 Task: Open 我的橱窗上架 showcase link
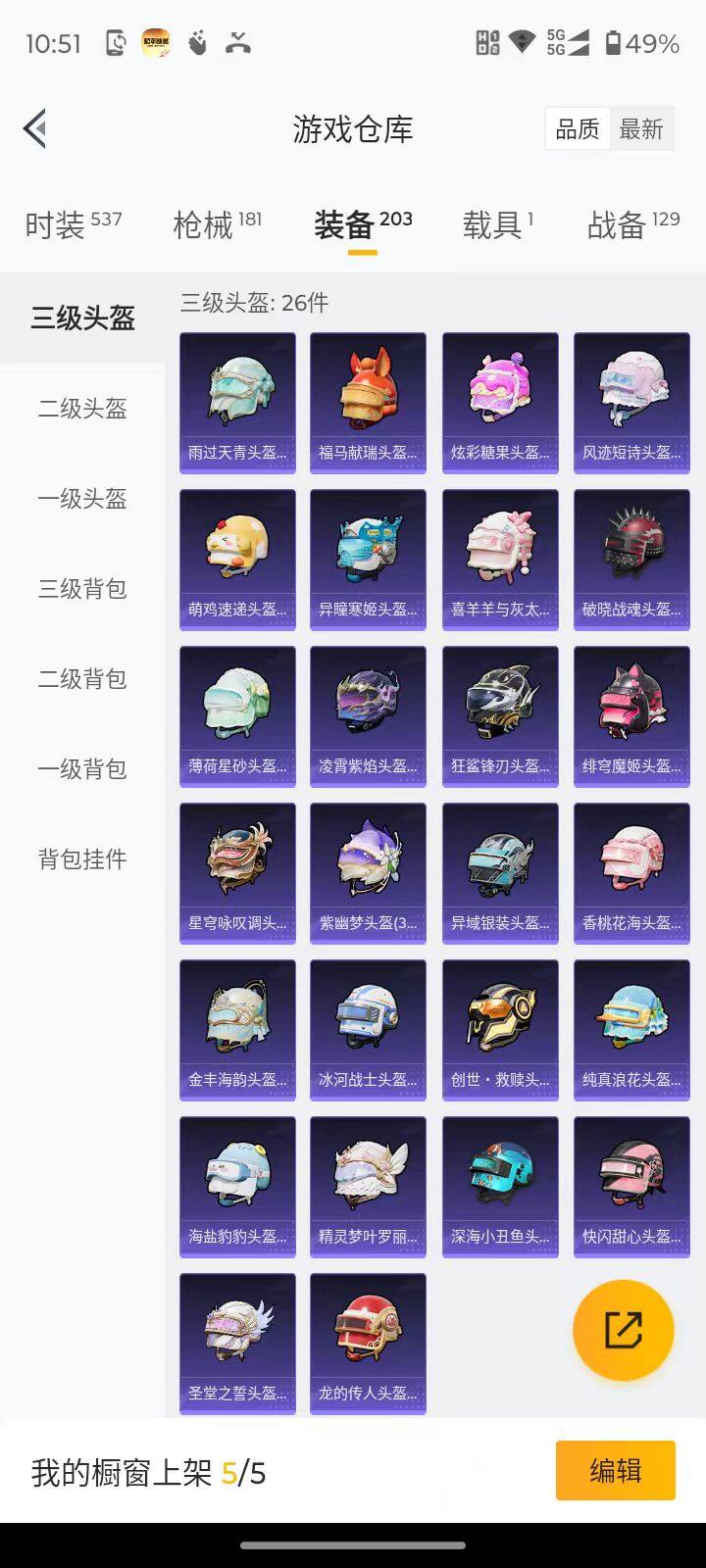pos(152,1471)
